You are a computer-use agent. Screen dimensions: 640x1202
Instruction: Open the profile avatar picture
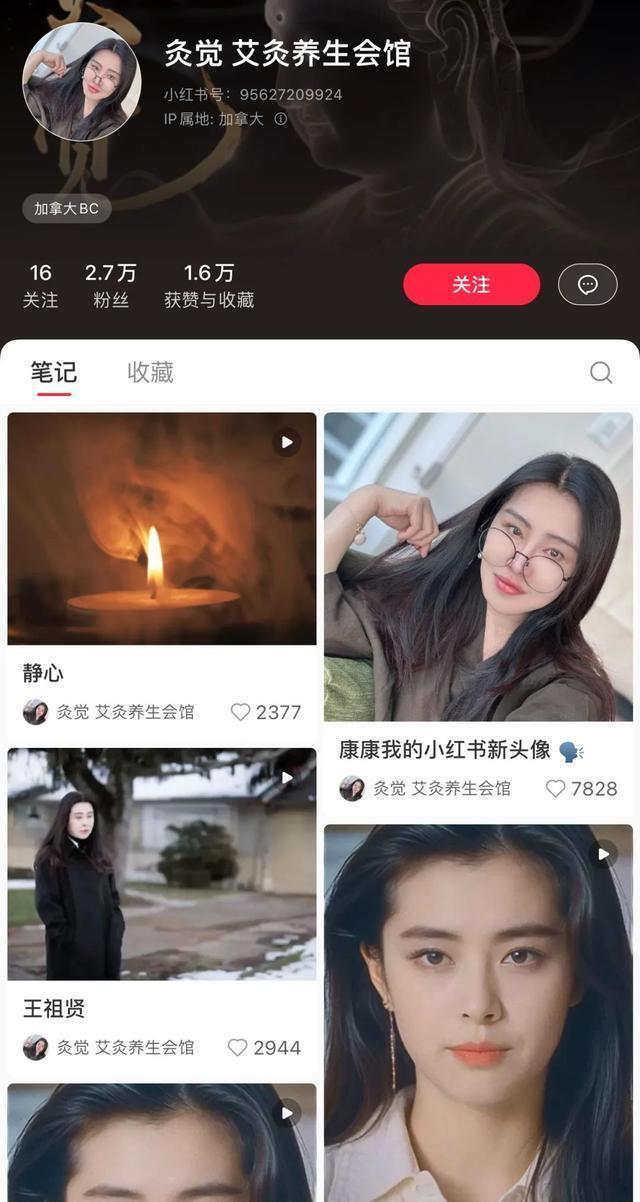pos(81,82)
